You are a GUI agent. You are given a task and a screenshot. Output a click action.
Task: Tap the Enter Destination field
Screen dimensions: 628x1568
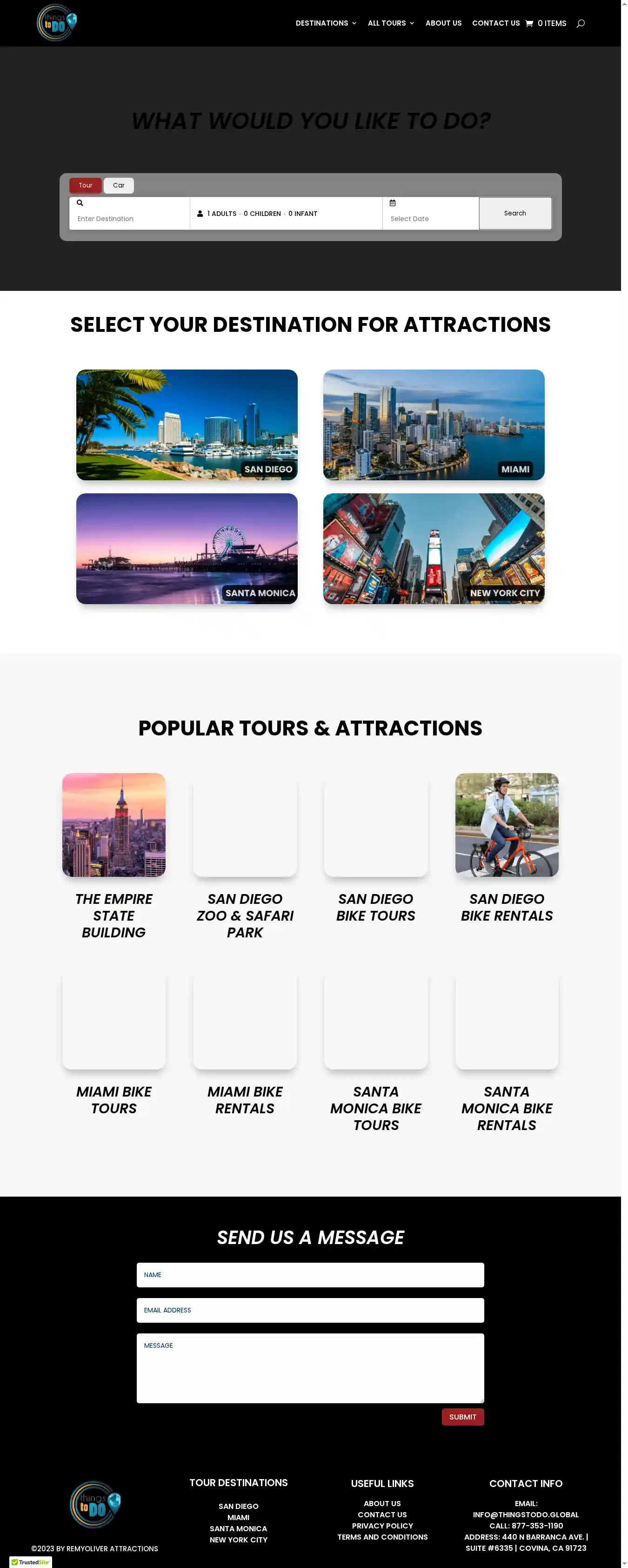[130, 219]
